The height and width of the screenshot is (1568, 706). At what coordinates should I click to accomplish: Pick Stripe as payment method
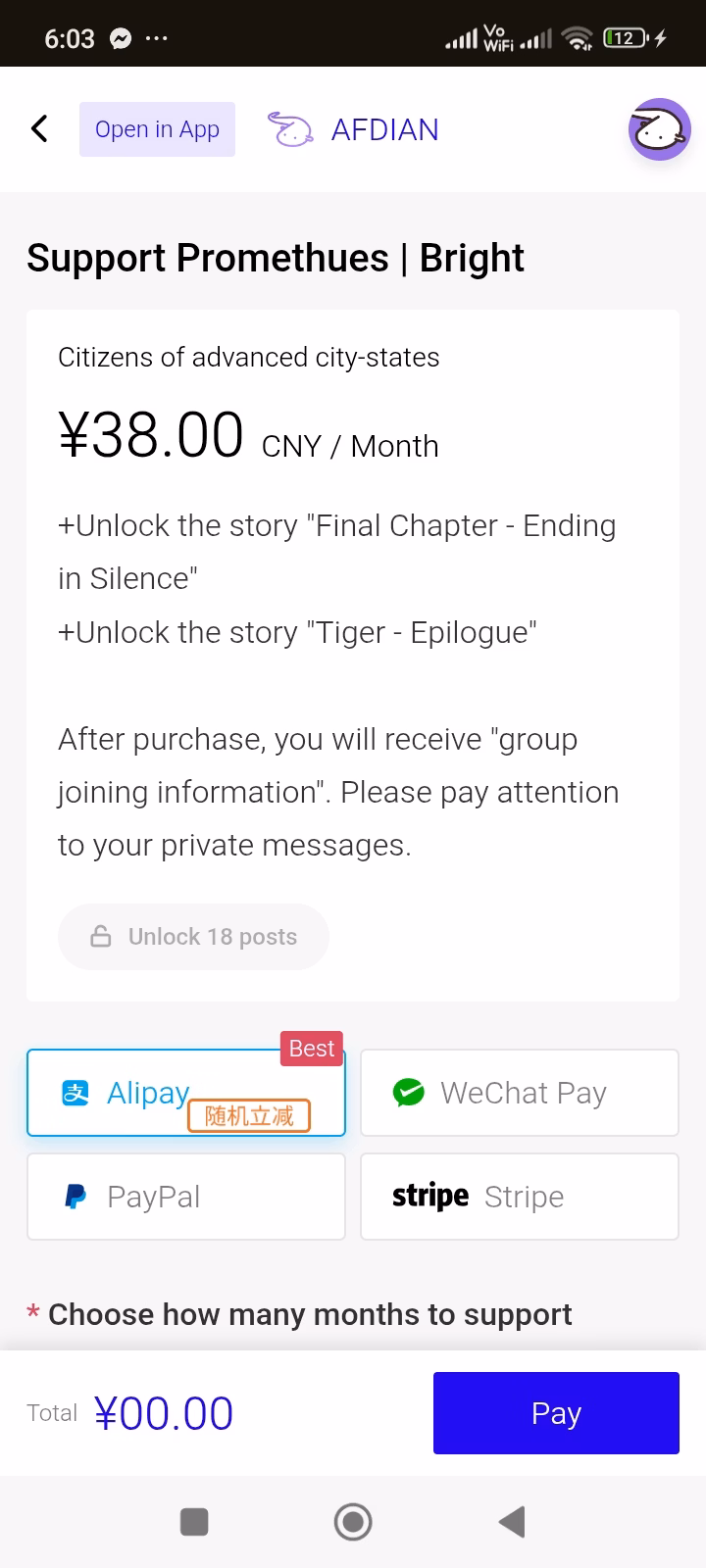click(x=520, y=1197)
